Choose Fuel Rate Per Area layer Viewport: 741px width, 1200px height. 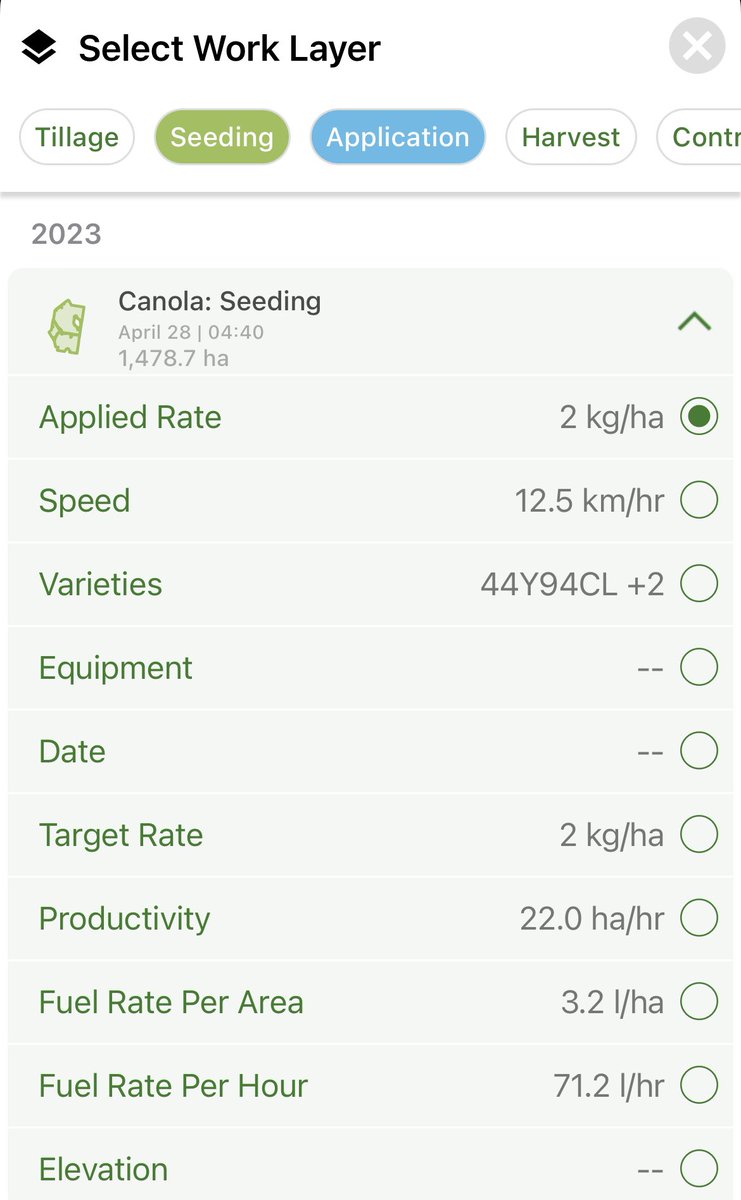[x=698, y=1002]
